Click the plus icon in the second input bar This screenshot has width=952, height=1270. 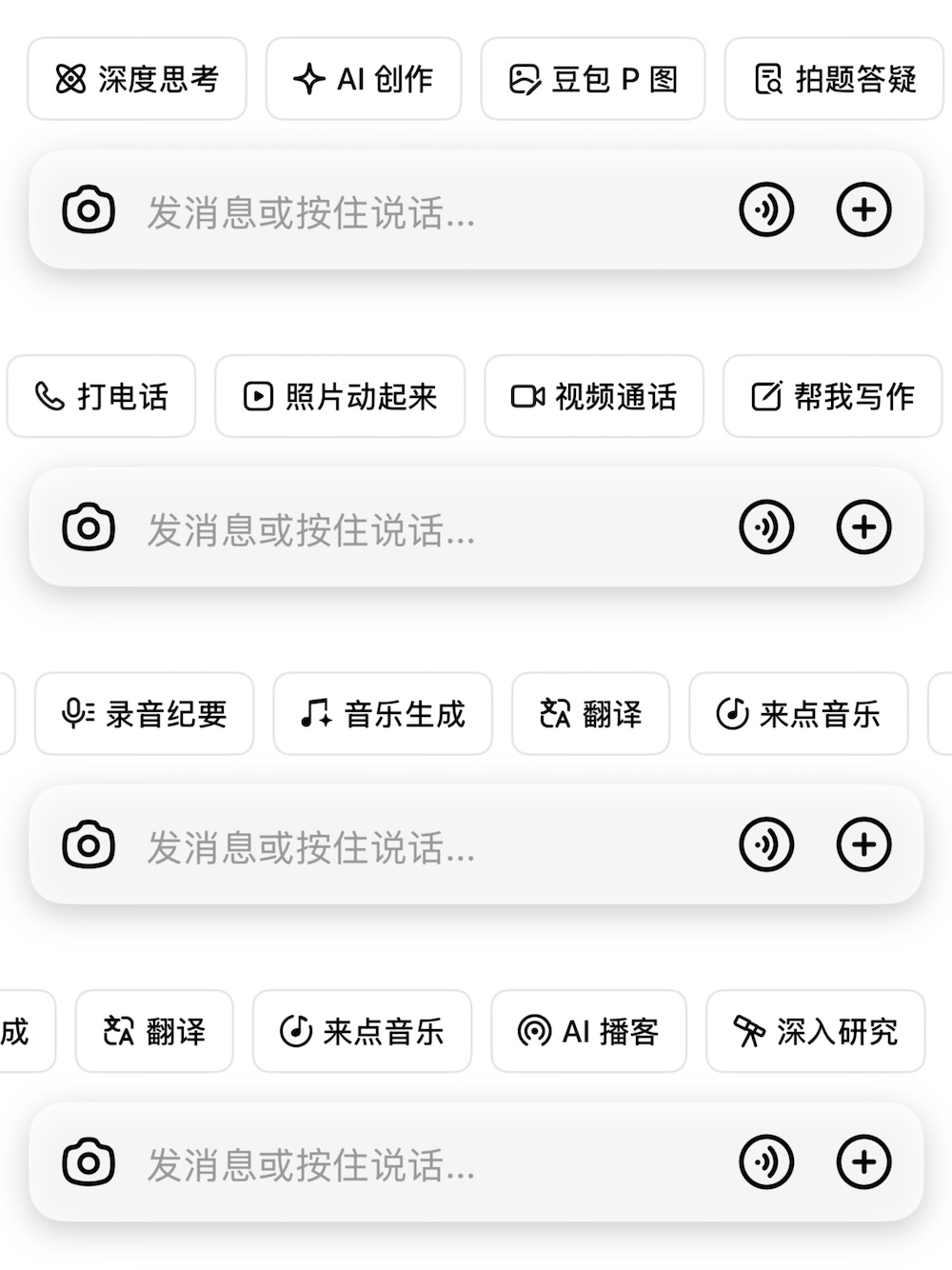(864, 526)
